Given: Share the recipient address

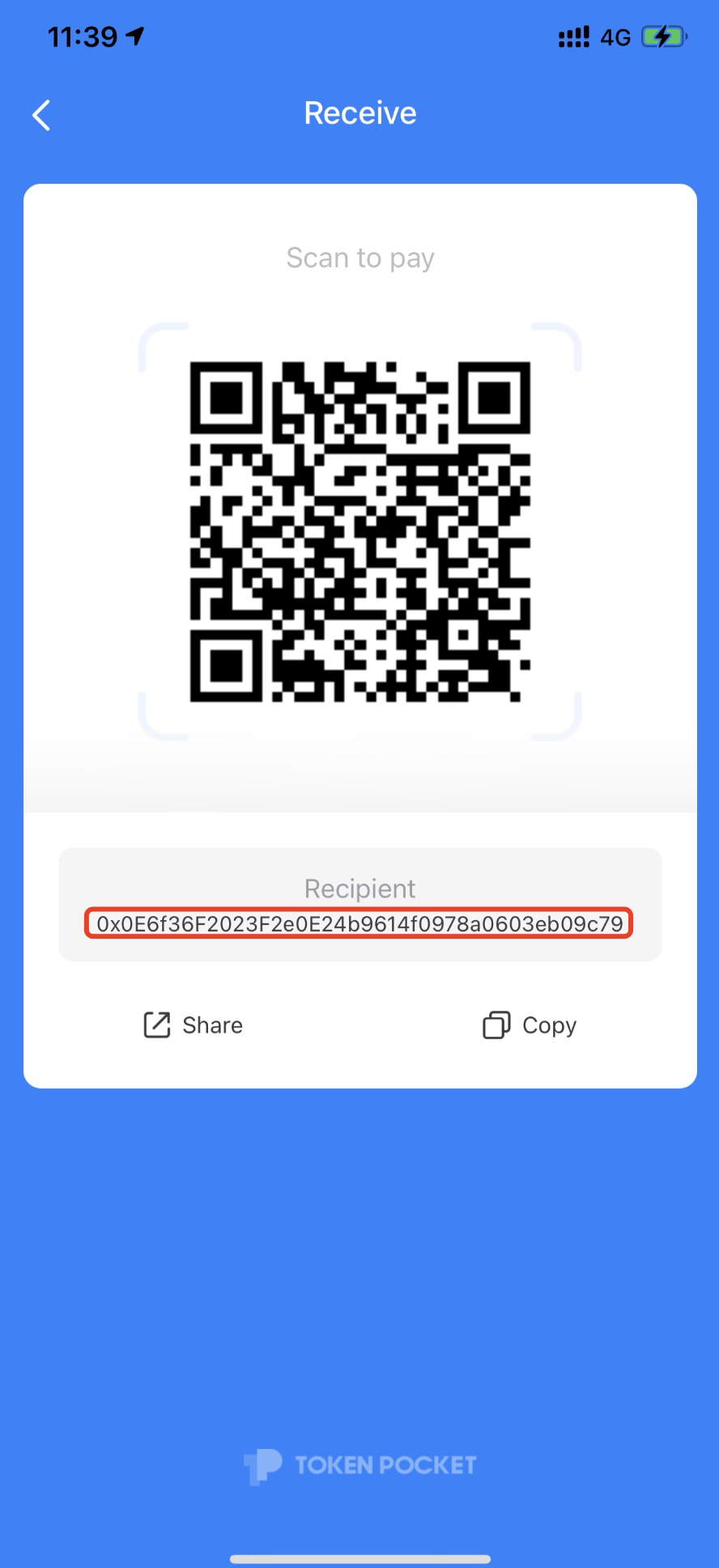Looking at the screenshot, I should [193, 1025].
